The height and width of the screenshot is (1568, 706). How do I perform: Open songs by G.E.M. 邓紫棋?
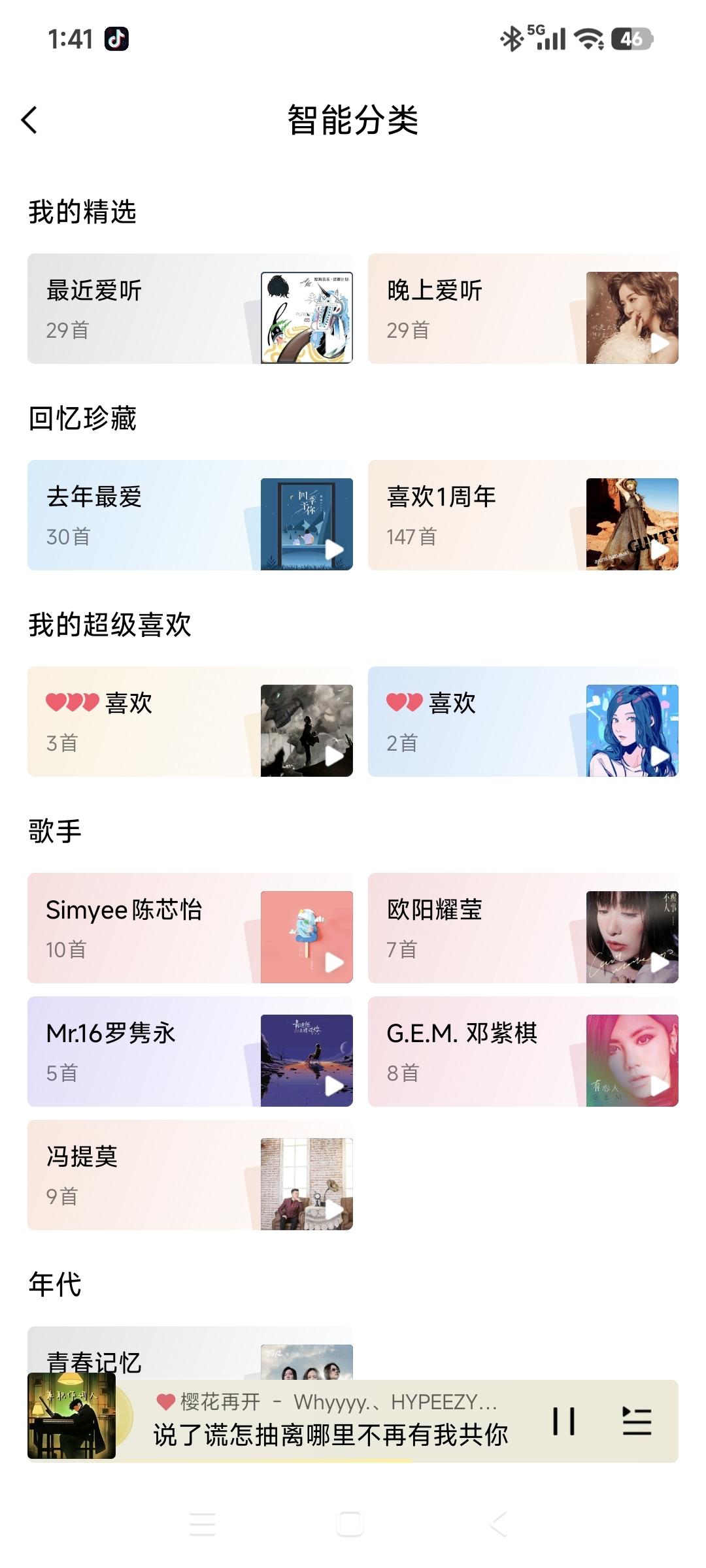tap(484, 1051)
